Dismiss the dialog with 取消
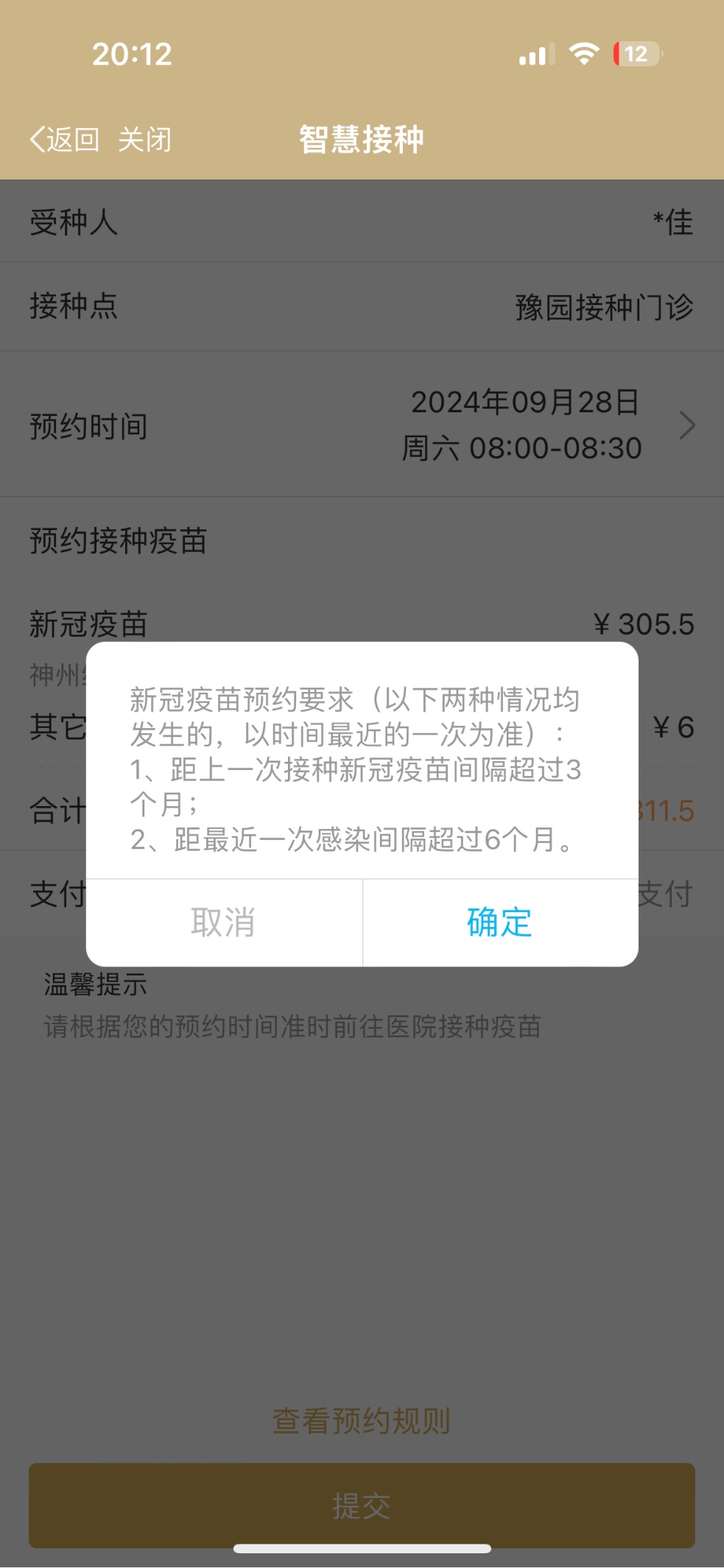 coord(224,922)
